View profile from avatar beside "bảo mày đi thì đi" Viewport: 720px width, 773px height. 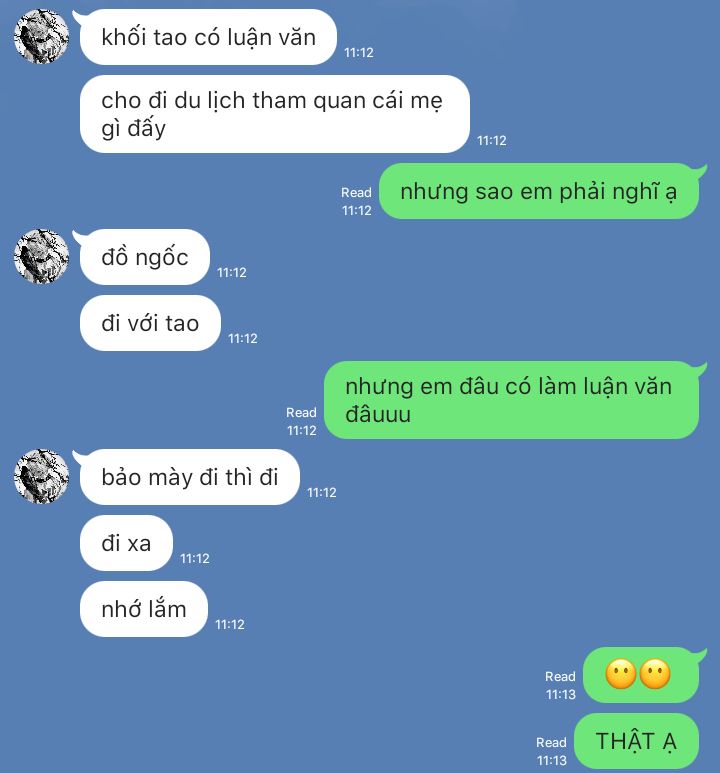pos(41,477)
